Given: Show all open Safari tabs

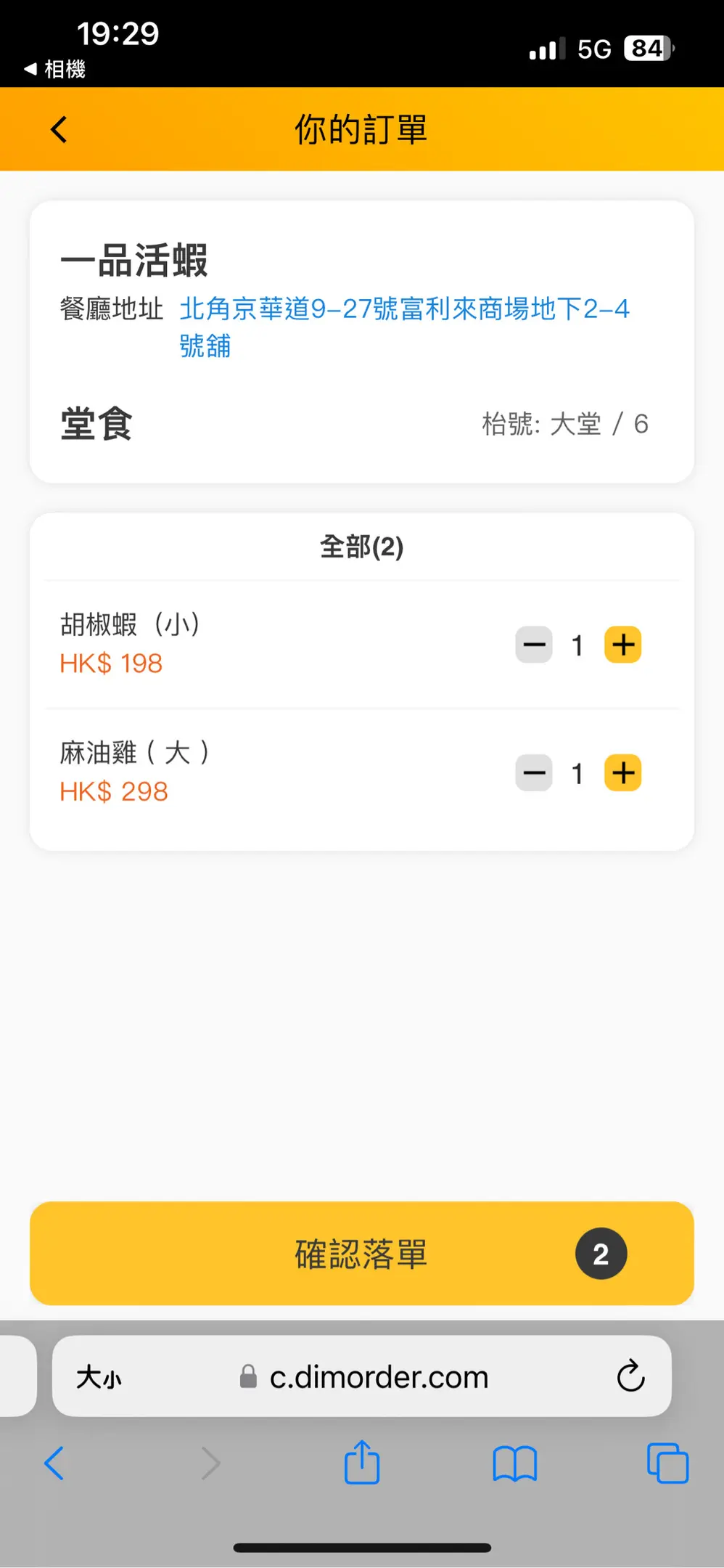Looking at the screenshot, I should click(667, 1463).
